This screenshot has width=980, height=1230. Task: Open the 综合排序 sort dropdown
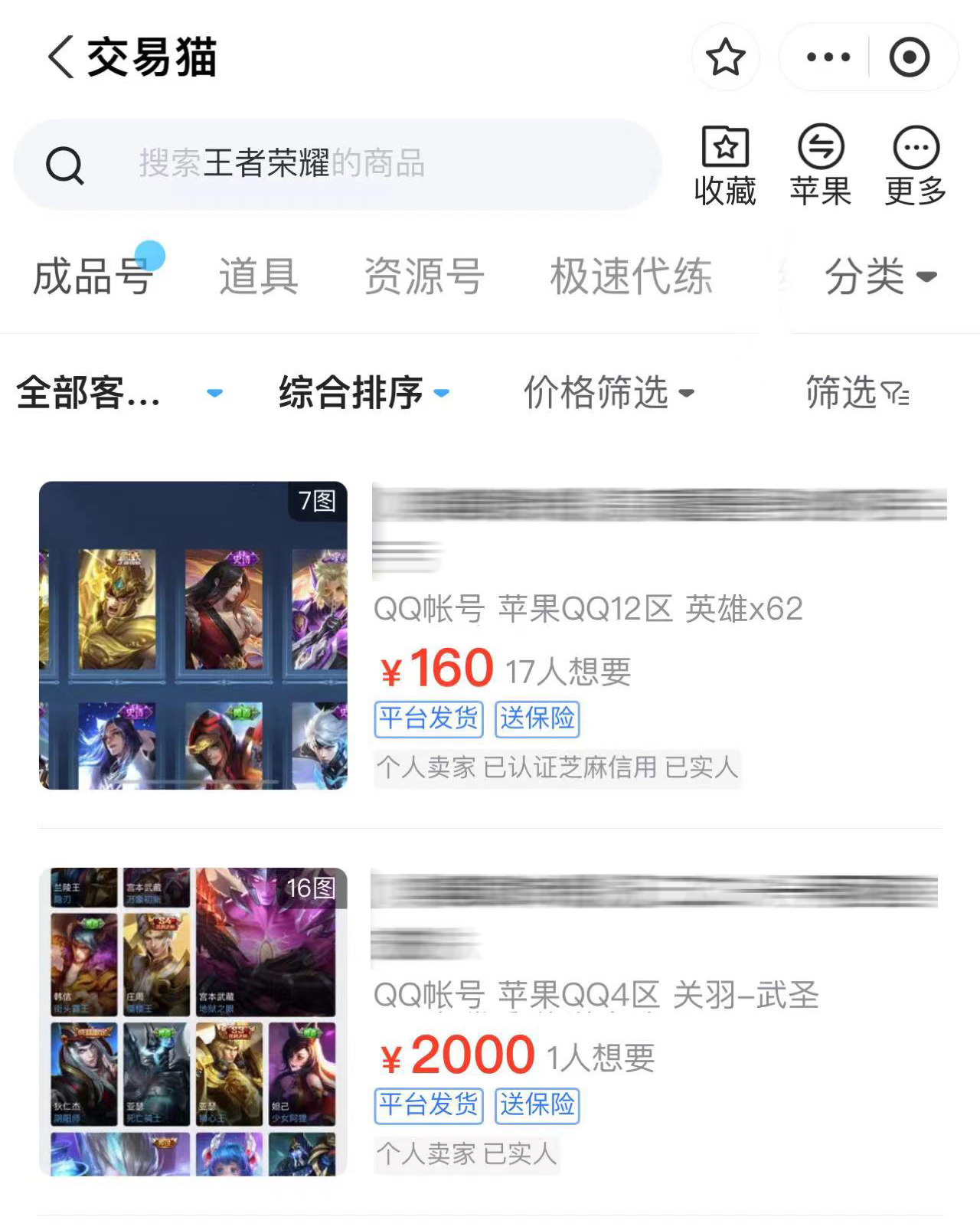(x=364, y=393)
